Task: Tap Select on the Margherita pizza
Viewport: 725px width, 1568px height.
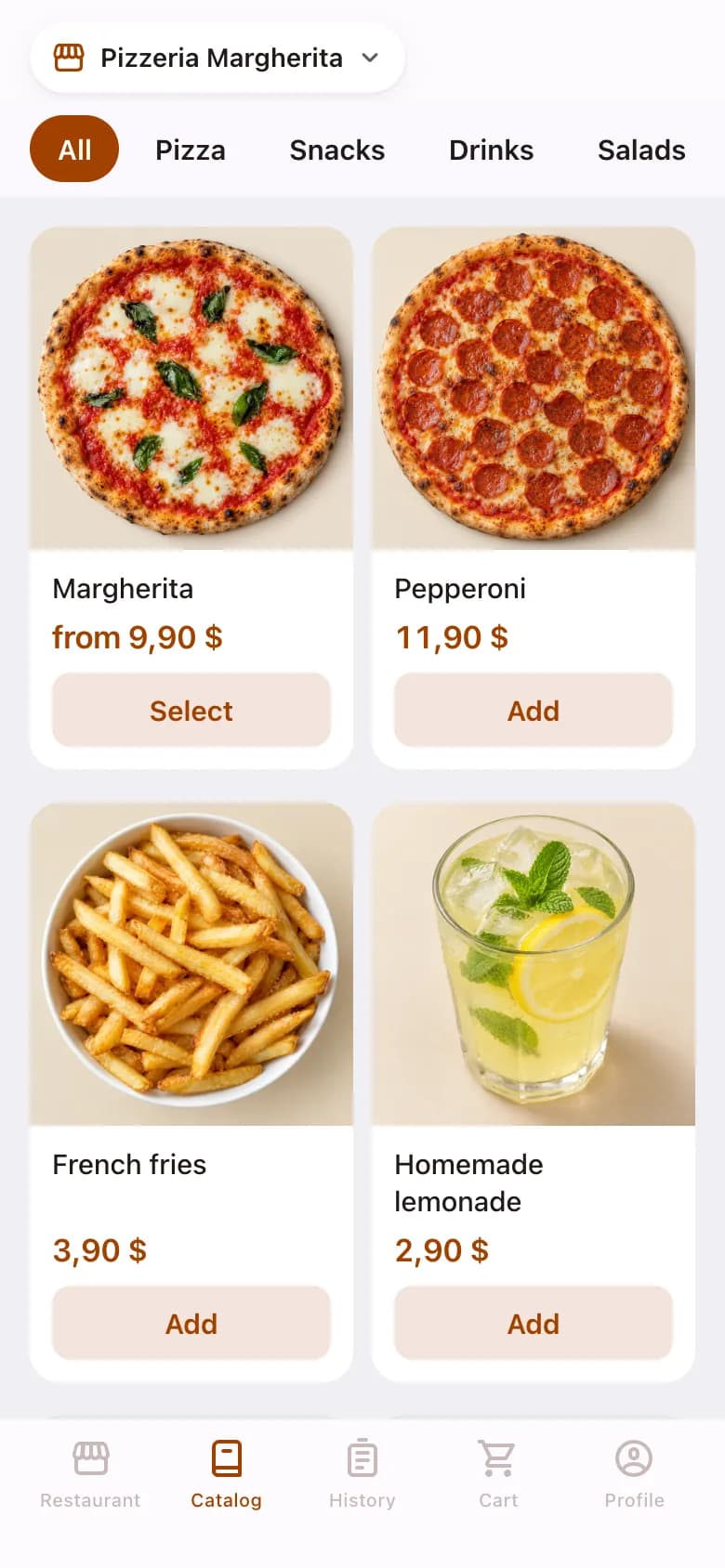Action: coord(191,711)
